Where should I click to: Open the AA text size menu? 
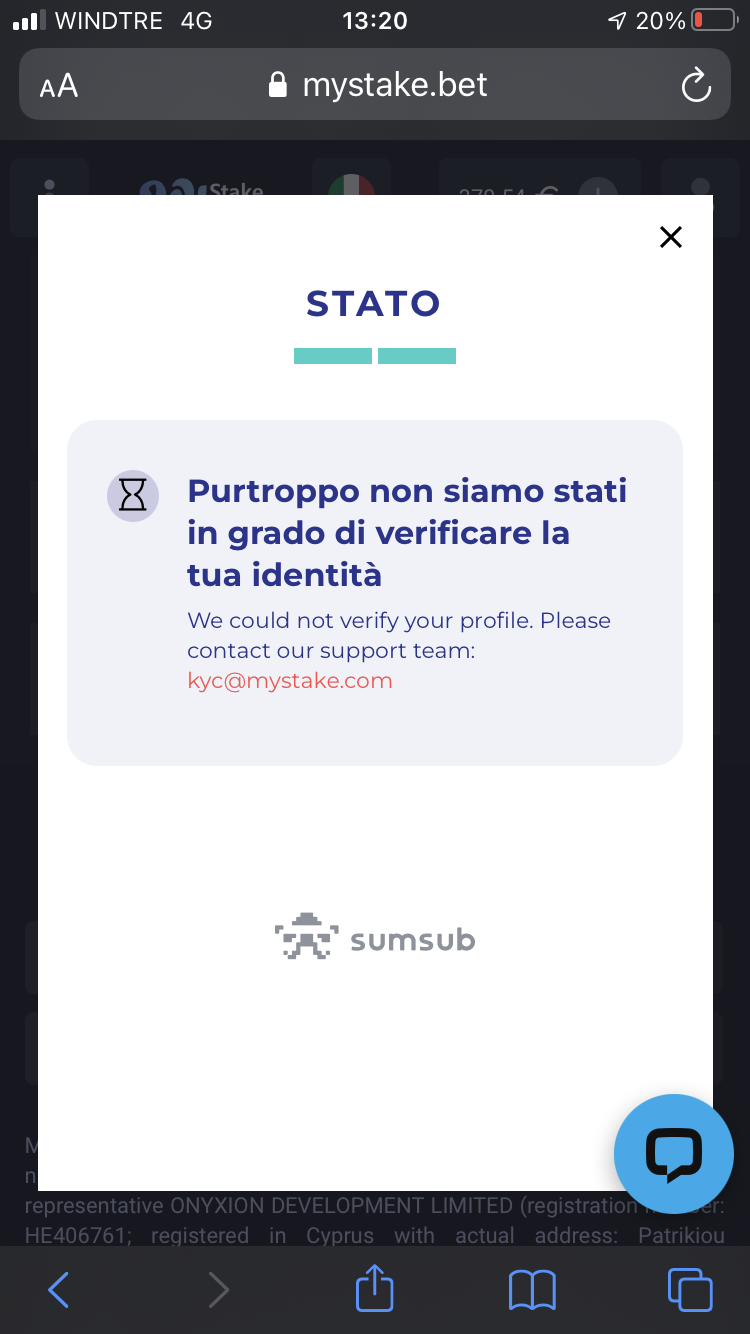[59, 86]
